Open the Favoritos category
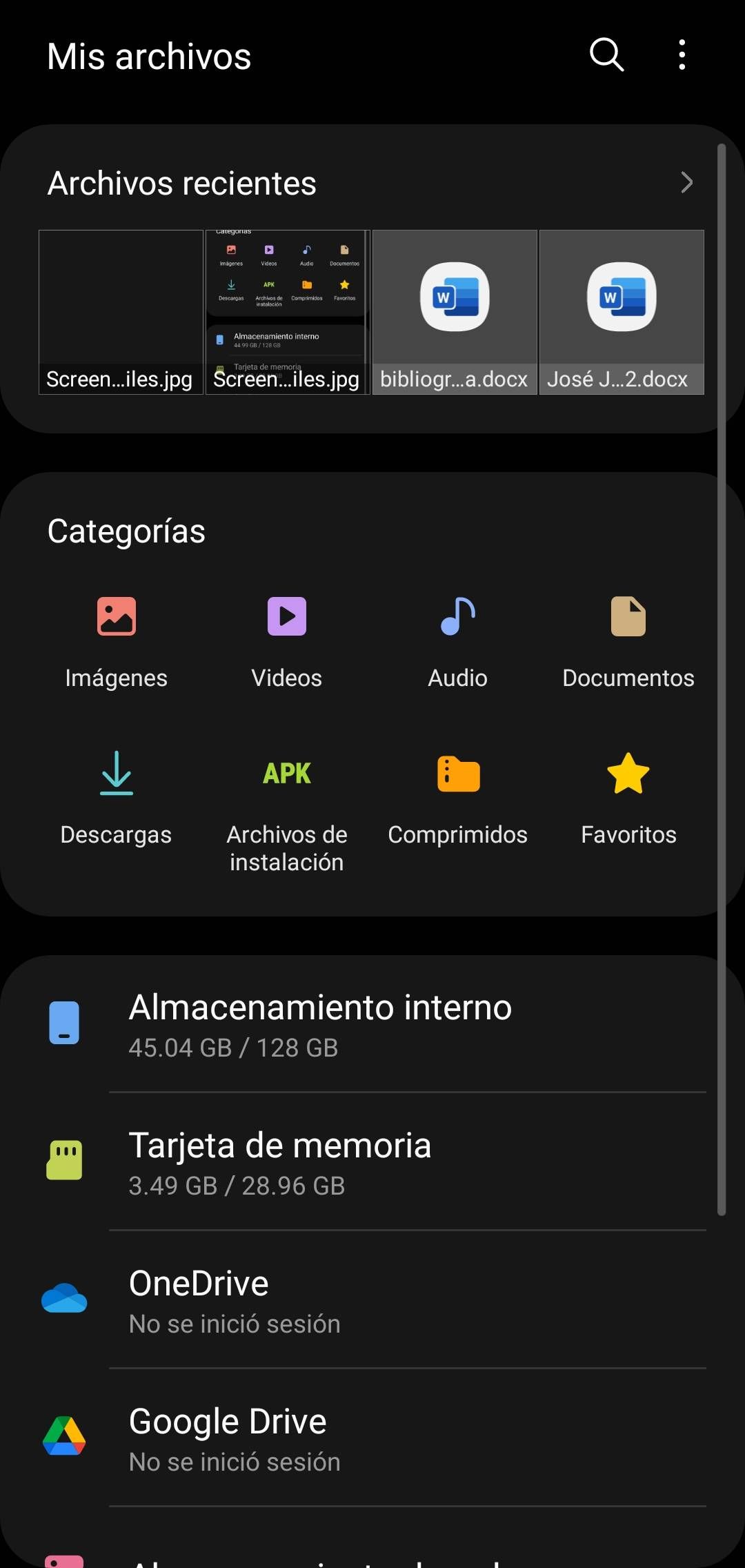Screen dimensions: 745x1568 [x=628, y=797]
